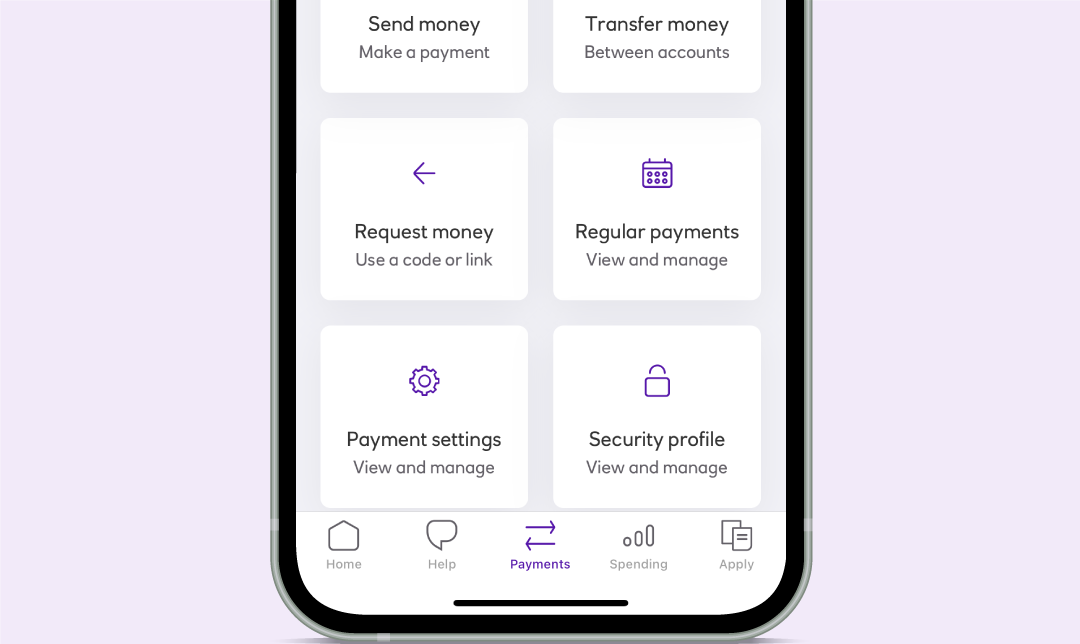
Task: Switch to the Spending tab
Action: pos(638,545)
